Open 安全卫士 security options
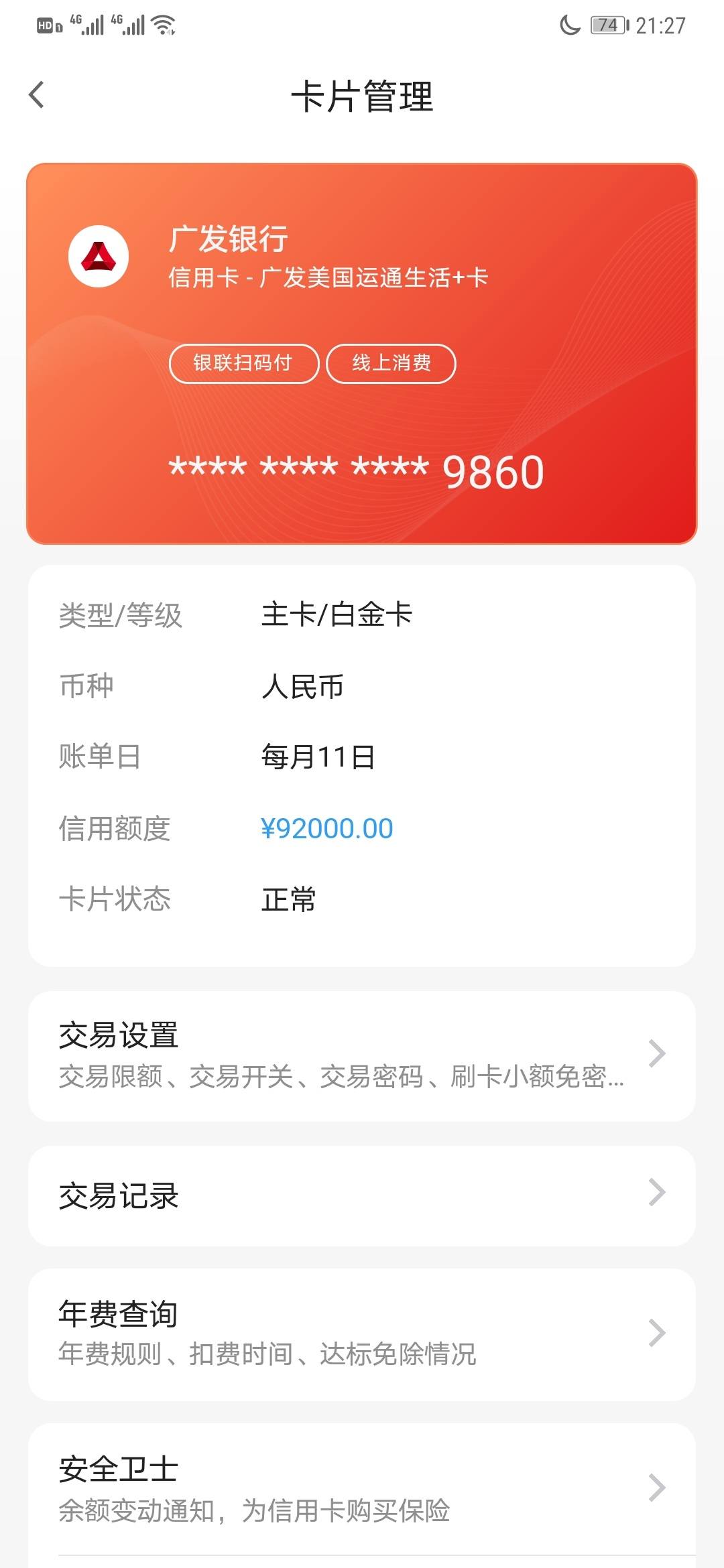Screen dimensions: 724x1568 [x=362, y=1489]
